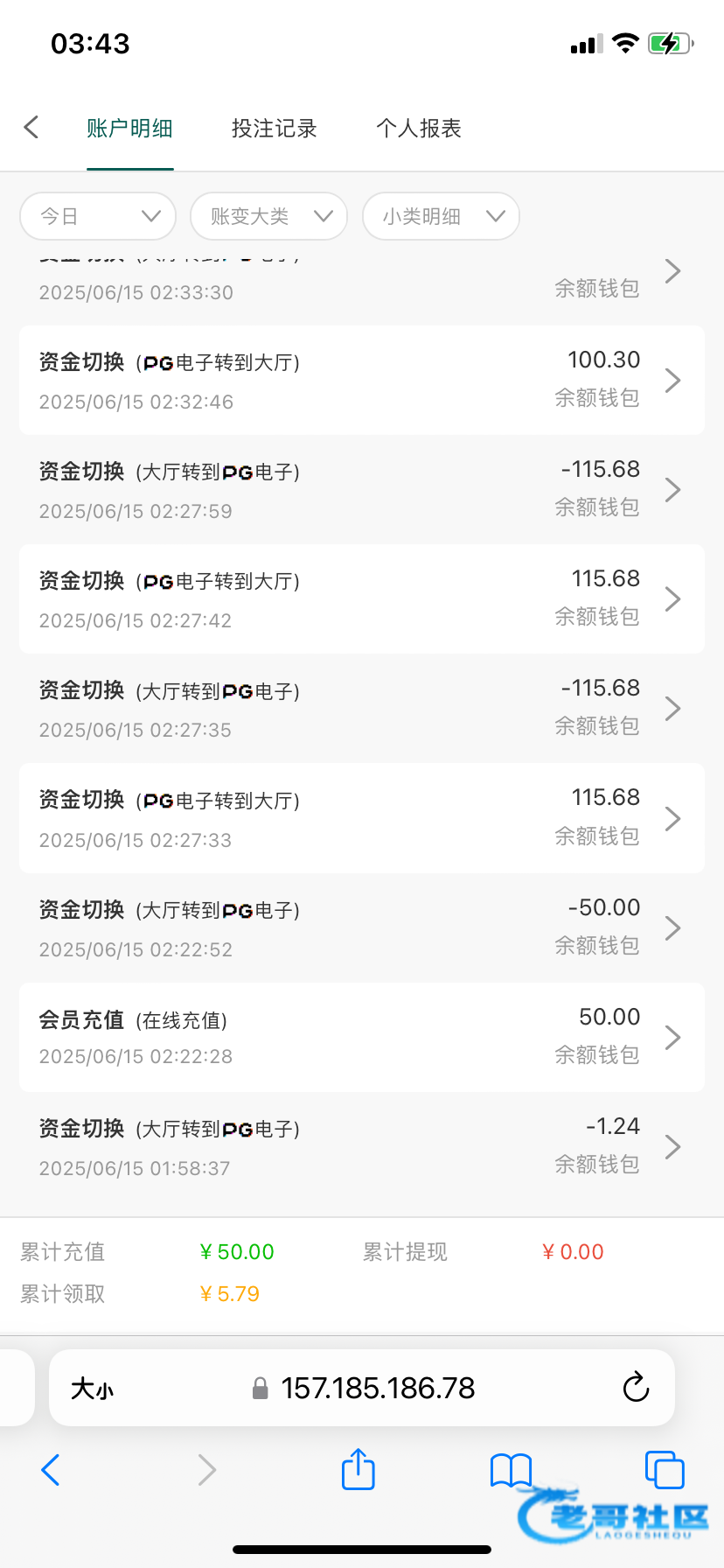This screenshot has height=1568, width=724.
Task: Expand the 账变大类 filter dropdown
Action: (268, 216)
